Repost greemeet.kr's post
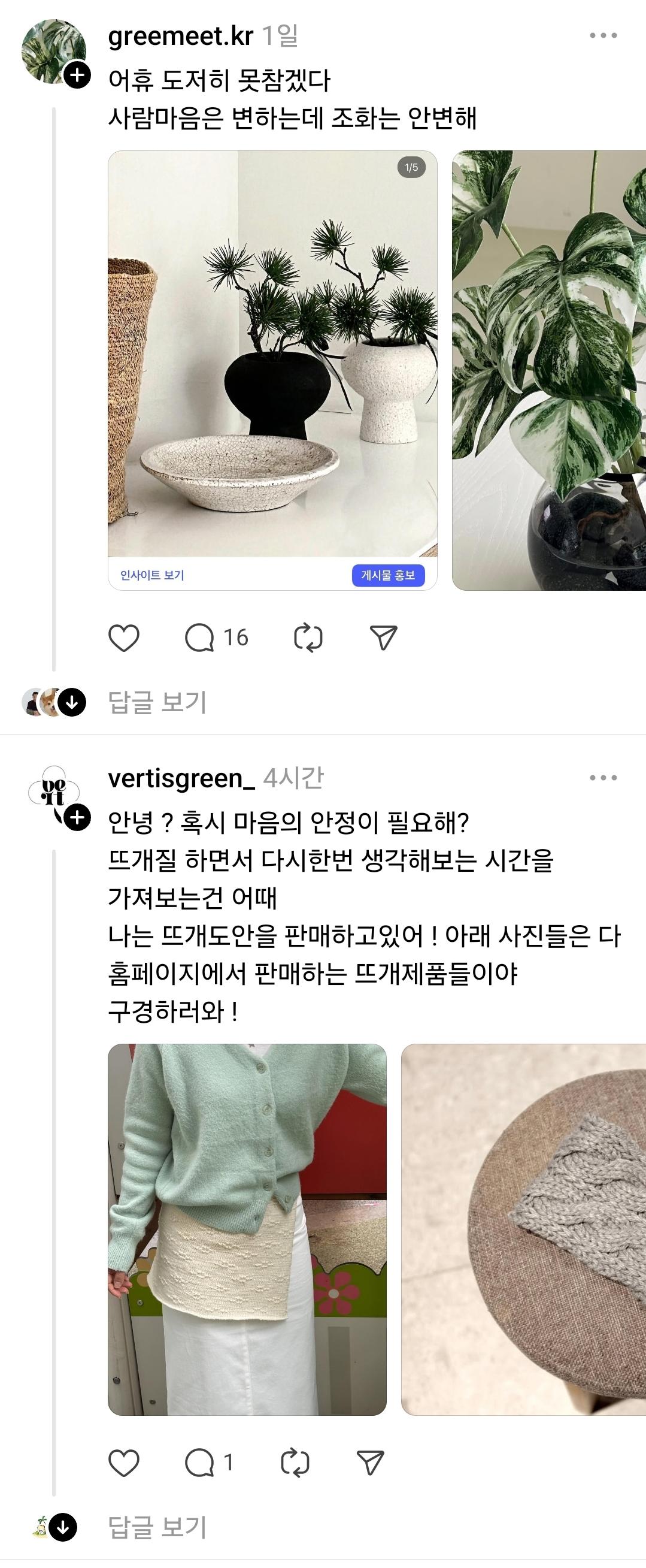646x1568 pixels. (308, 638)
